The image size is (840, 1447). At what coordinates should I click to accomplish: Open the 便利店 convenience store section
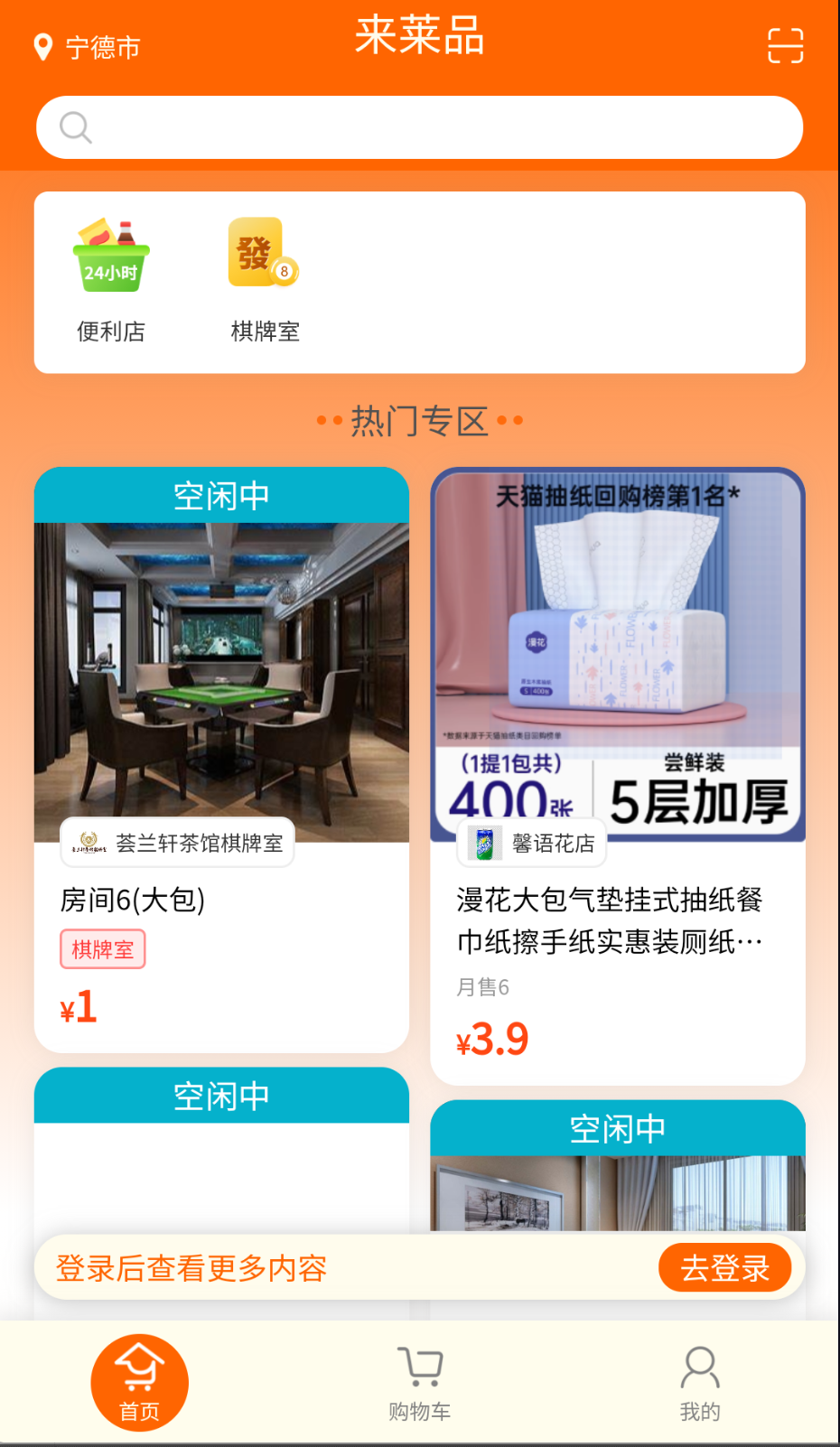tap(110, 275)
